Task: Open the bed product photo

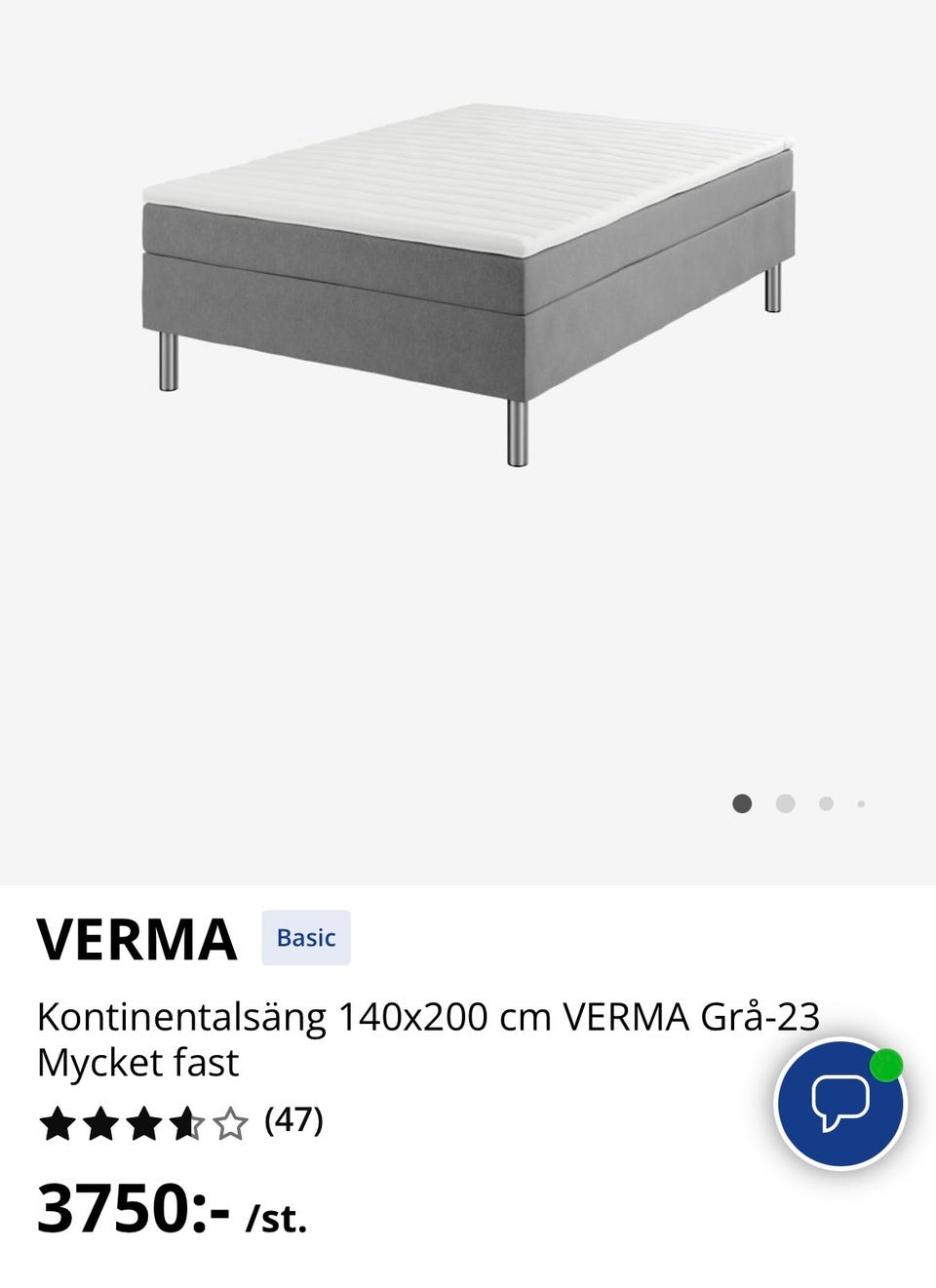Action: (x=468, y=293)
